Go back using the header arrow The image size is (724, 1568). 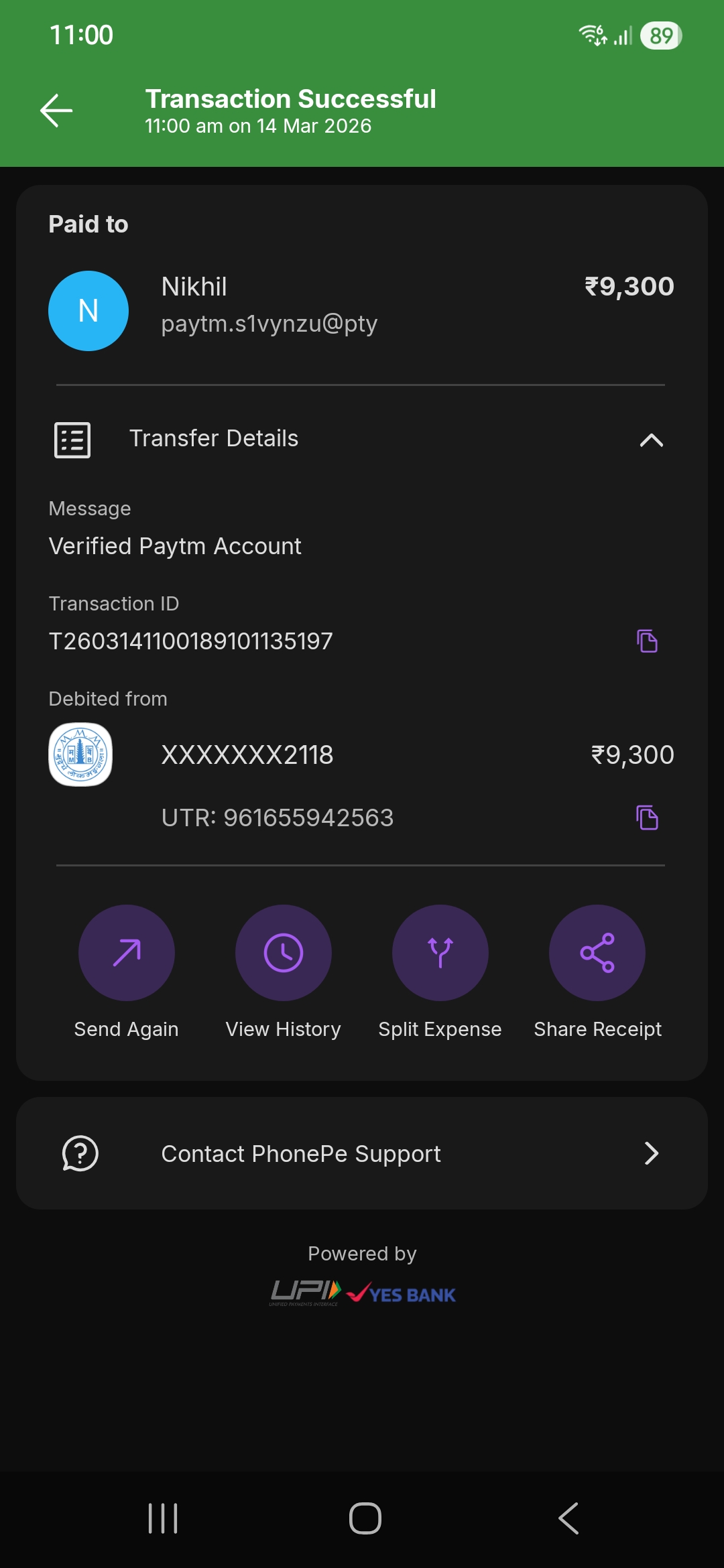click(x=56, y=111)
